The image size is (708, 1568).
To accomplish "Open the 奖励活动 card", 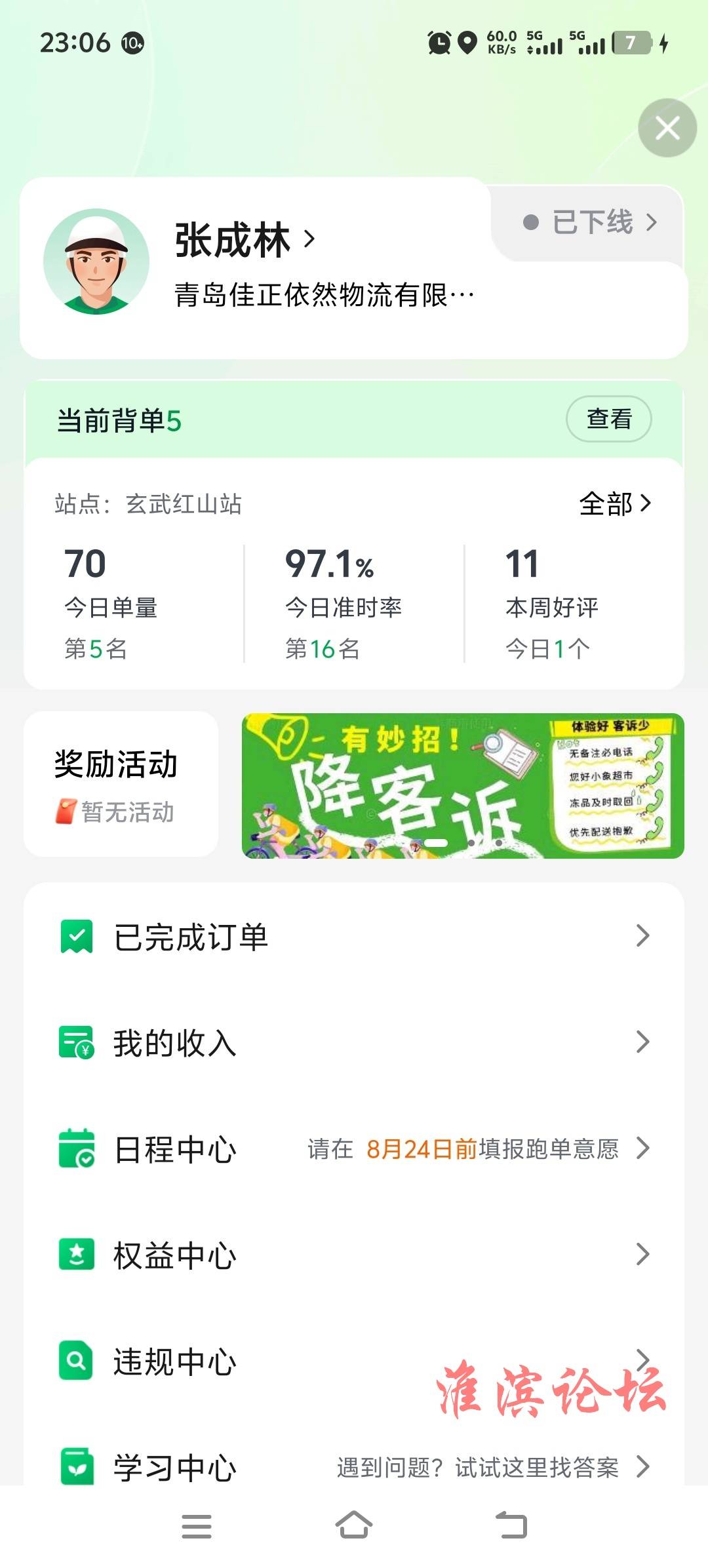I will [121, 784].
